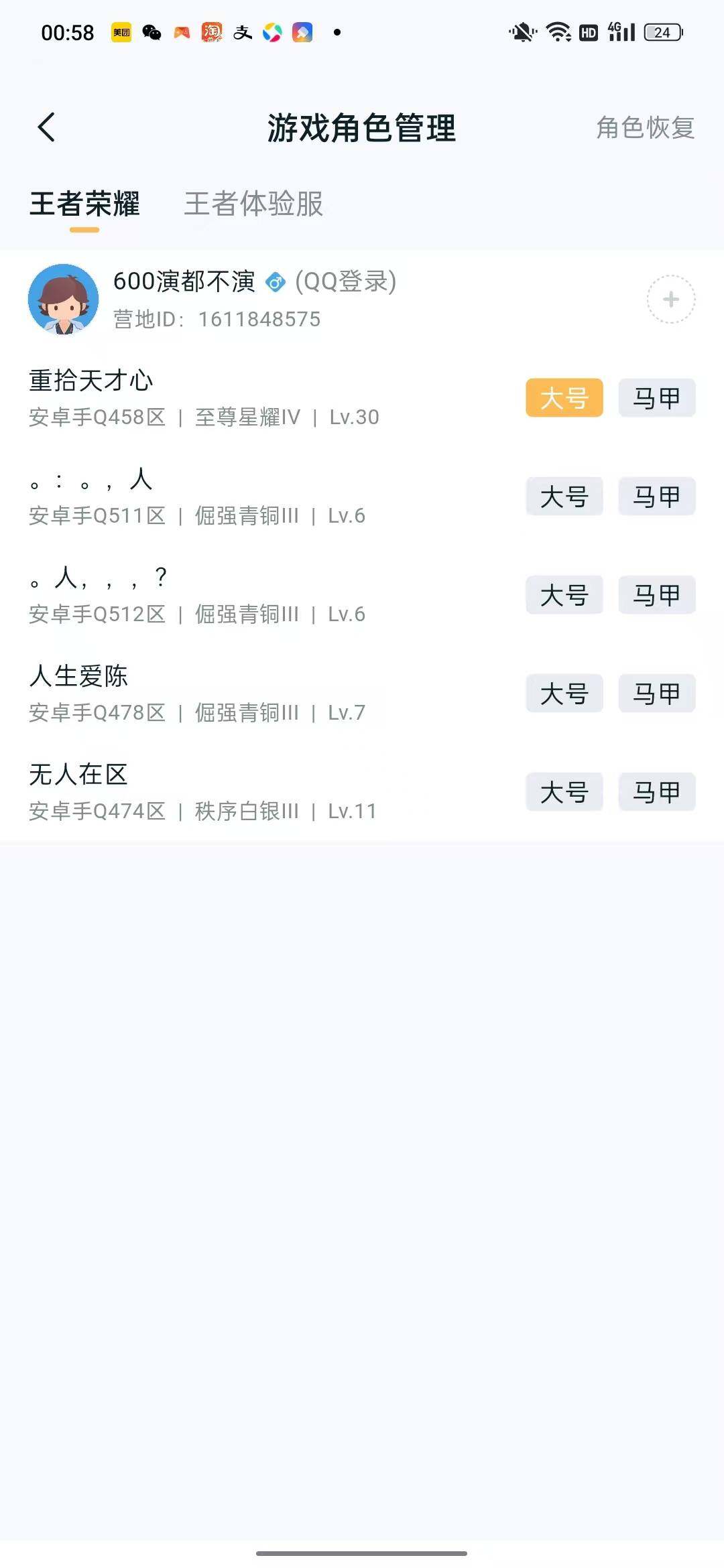Set 无人在区 as 大号

(564, 792)
